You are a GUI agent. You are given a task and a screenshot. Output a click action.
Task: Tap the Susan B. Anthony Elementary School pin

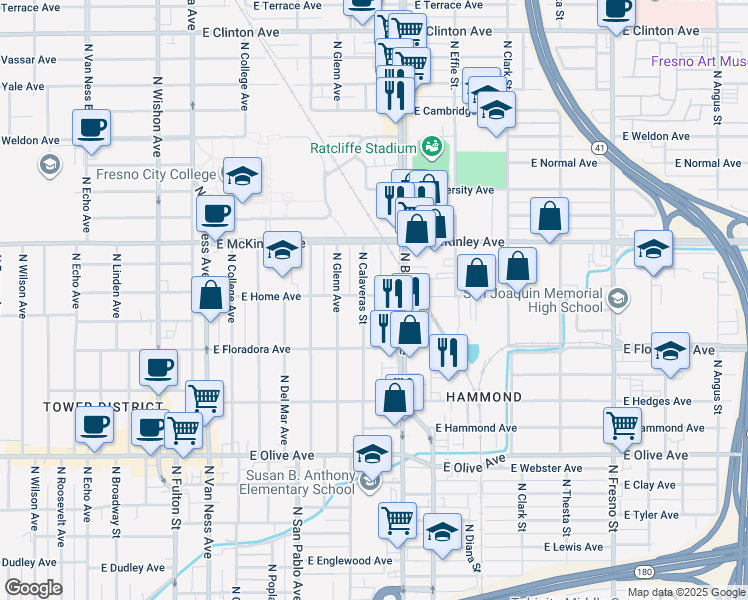370,483
